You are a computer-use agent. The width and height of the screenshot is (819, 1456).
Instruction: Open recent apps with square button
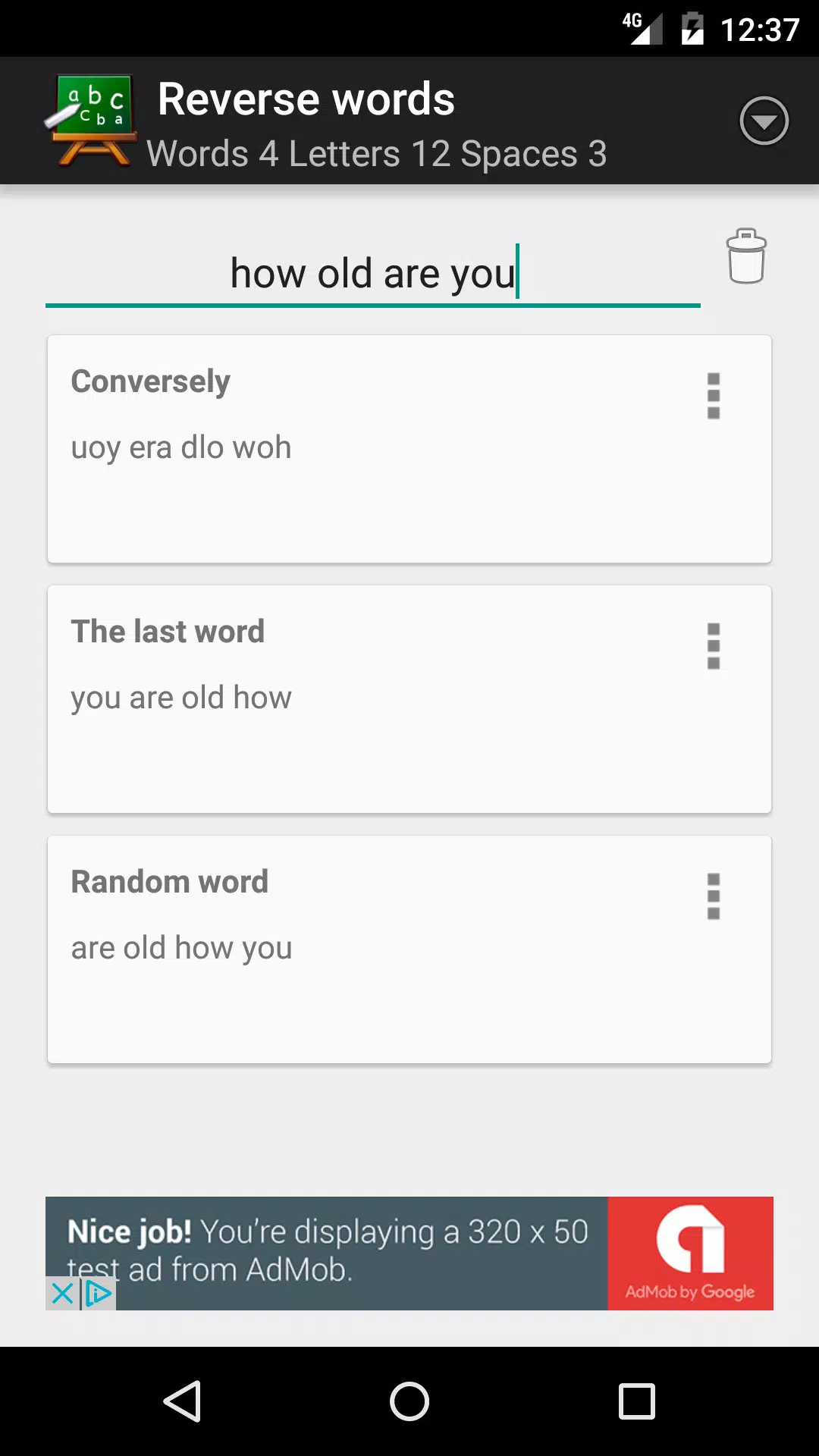click(635, 1402)
